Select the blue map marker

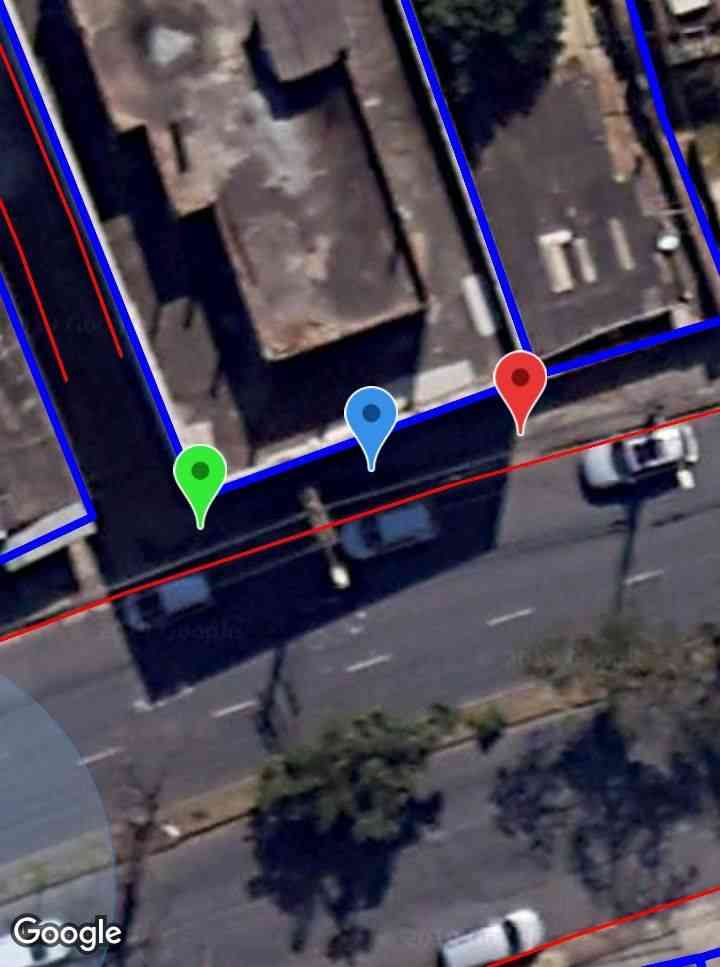pyautogui.click(x=371, y=416)
